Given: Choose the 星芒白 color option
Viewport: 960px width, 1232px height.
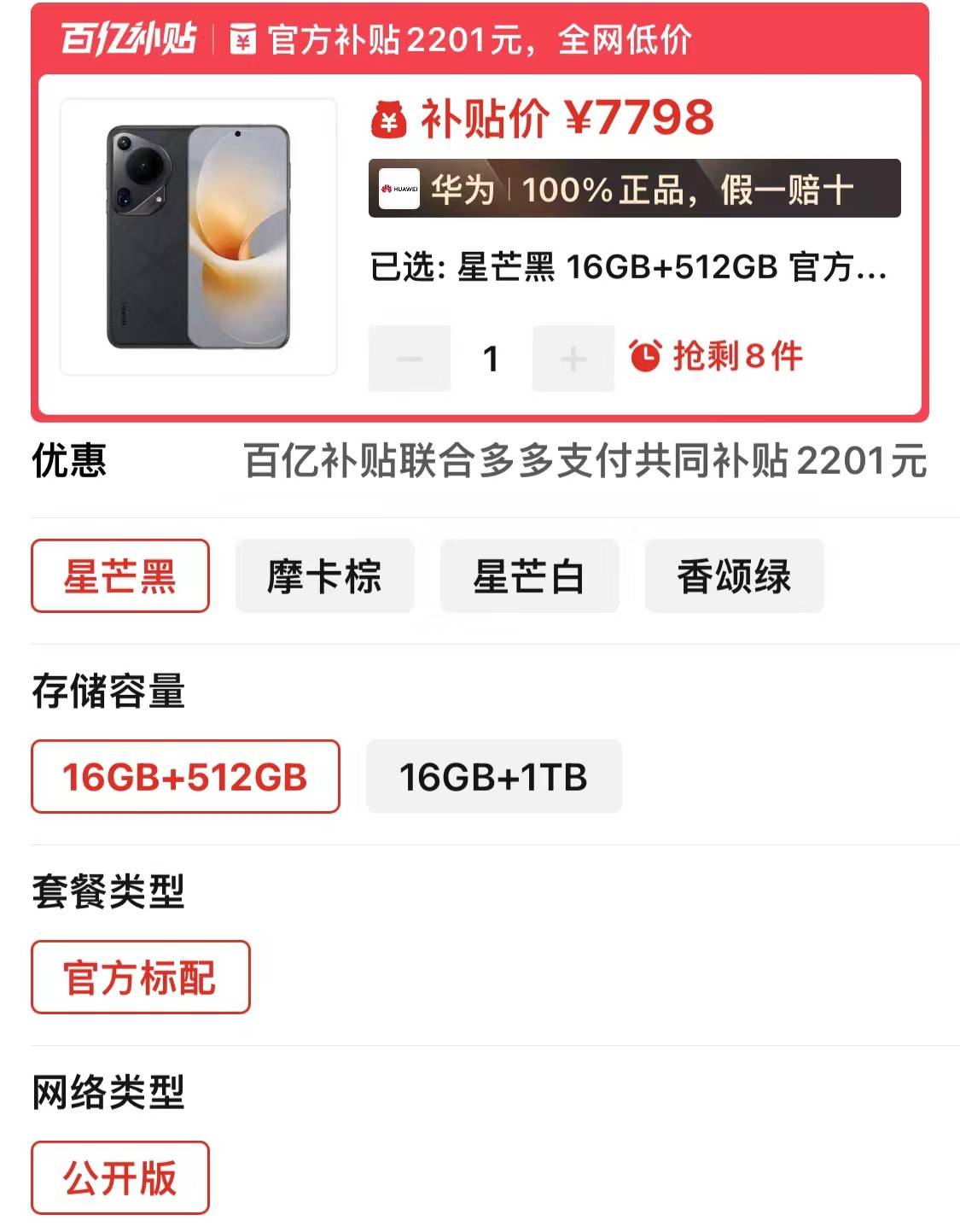Looking at the screenshot, I should click(529, 575).
